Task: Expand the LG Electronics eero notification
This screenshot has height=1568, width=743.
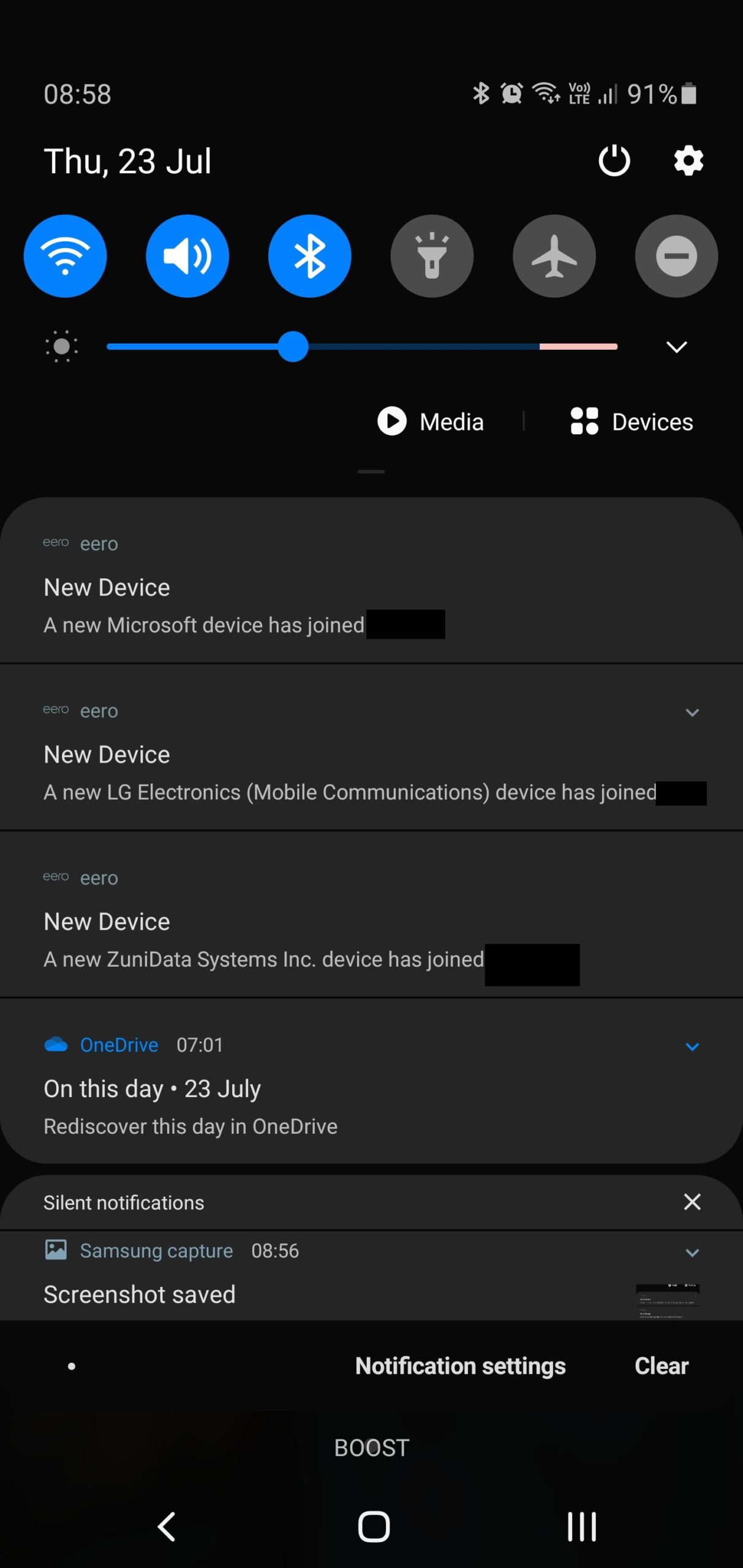Action: click(x=692, y=712)
